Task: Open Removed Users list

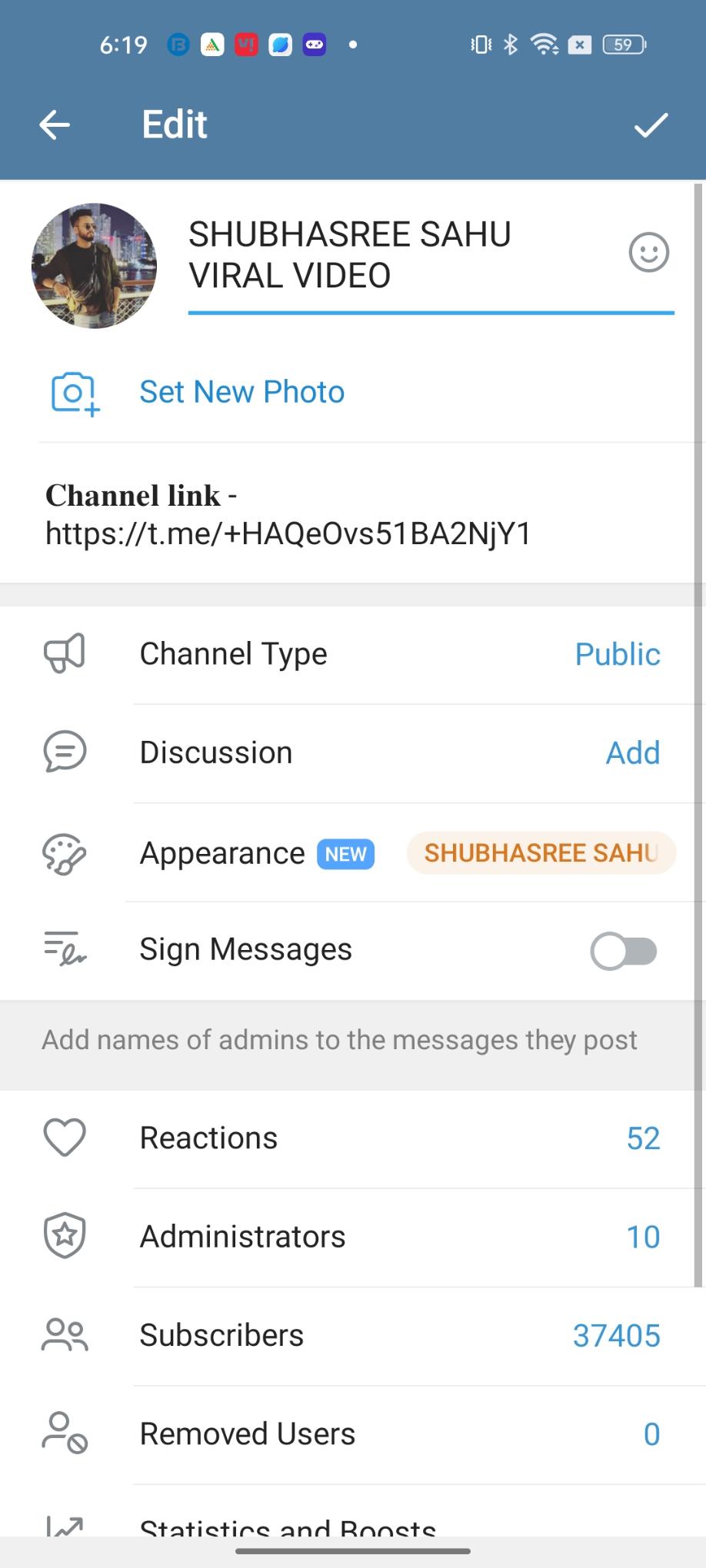Action: [x=352, y=1434]
